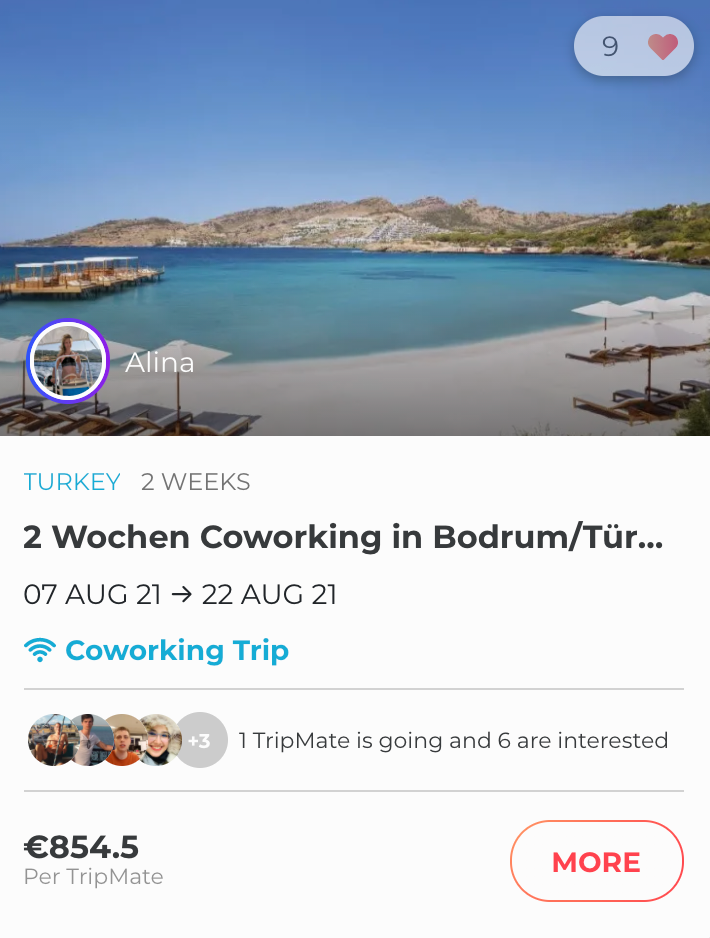Screen dimensions: 710x938
Task: Open the Bodrum trip photo
Action: (x=355, y=200)
